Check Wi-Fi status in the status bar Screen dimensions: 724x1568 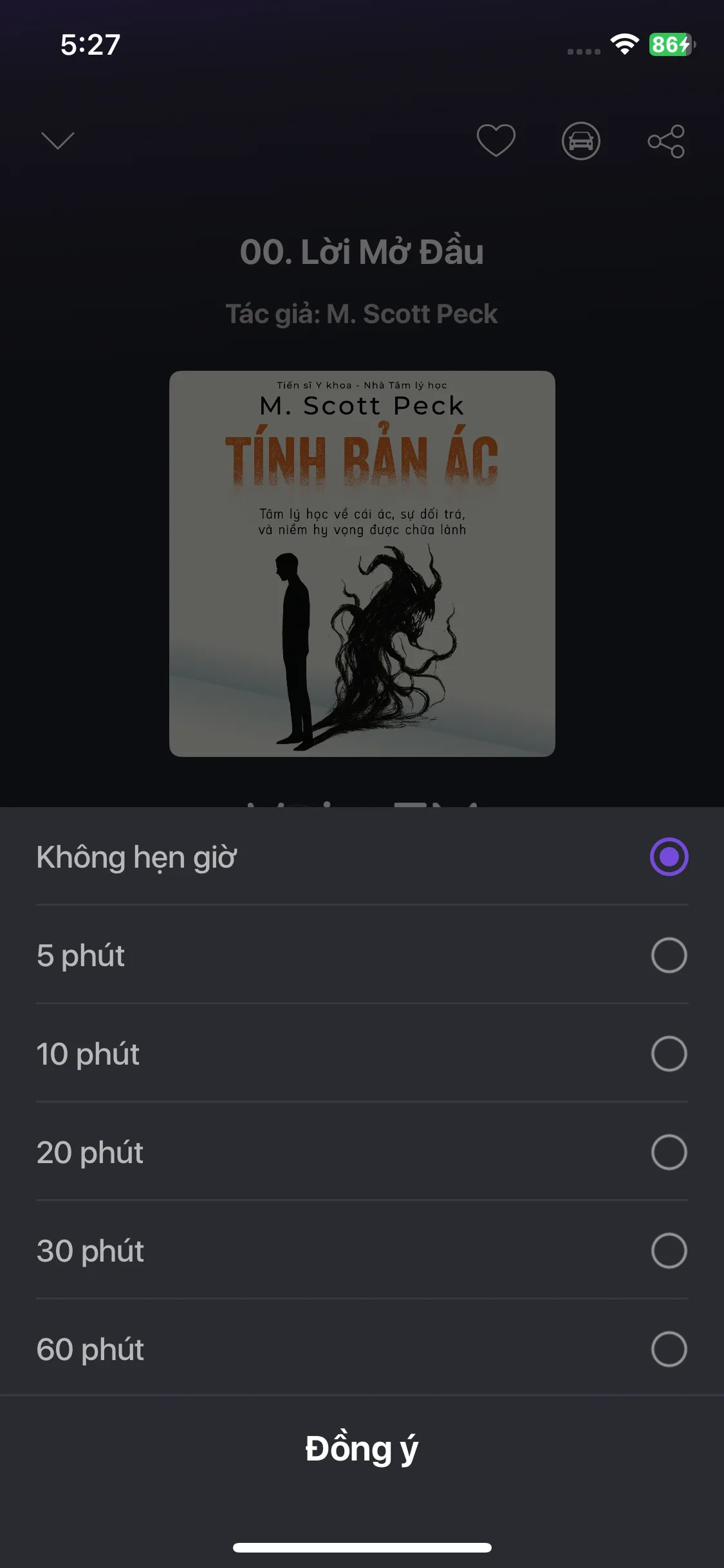pos(622,45)
